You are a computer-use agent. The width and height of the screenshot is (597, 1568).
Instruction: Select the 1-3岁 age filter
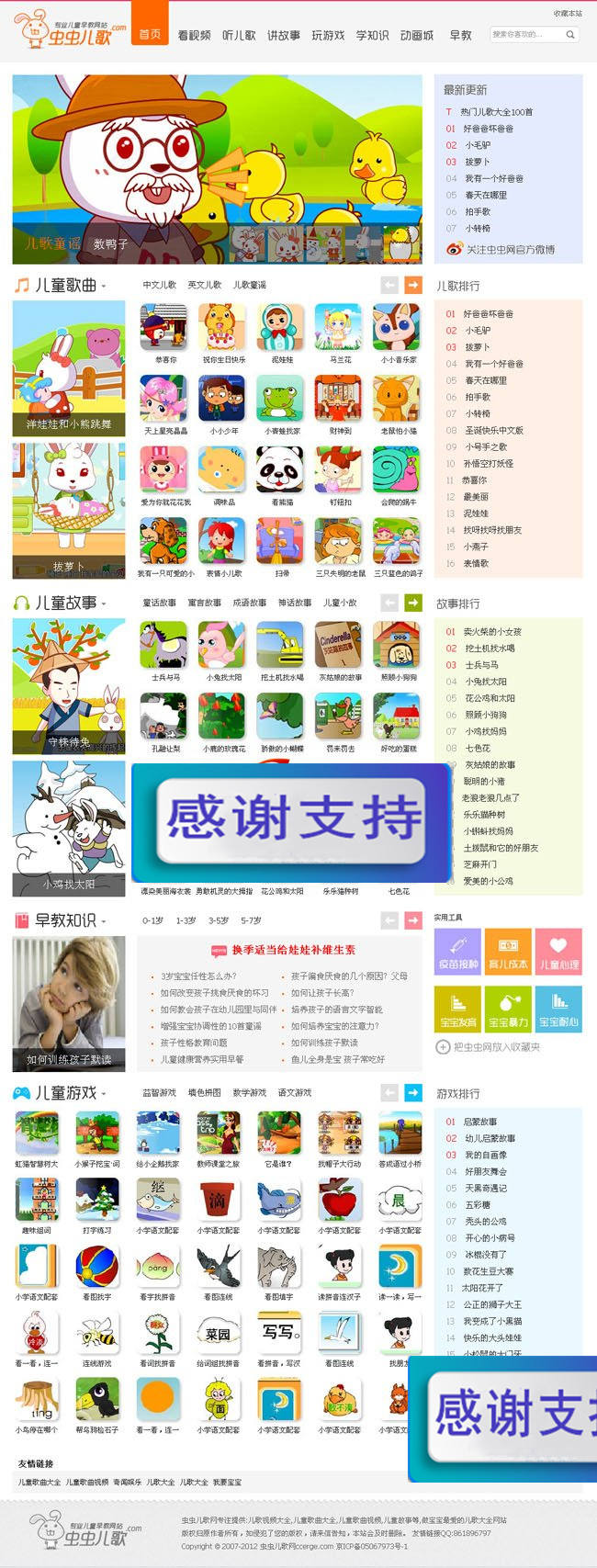click(186, 920)
